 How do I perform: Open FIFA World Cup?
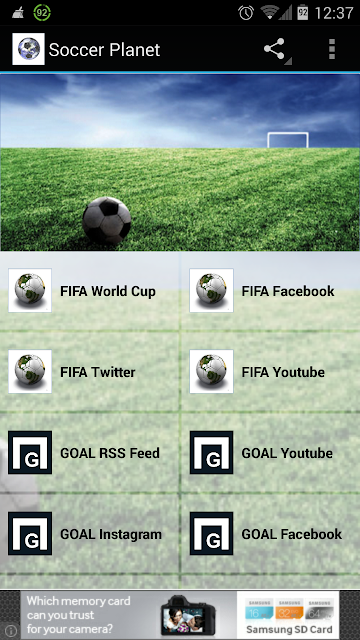pos(90,291)
